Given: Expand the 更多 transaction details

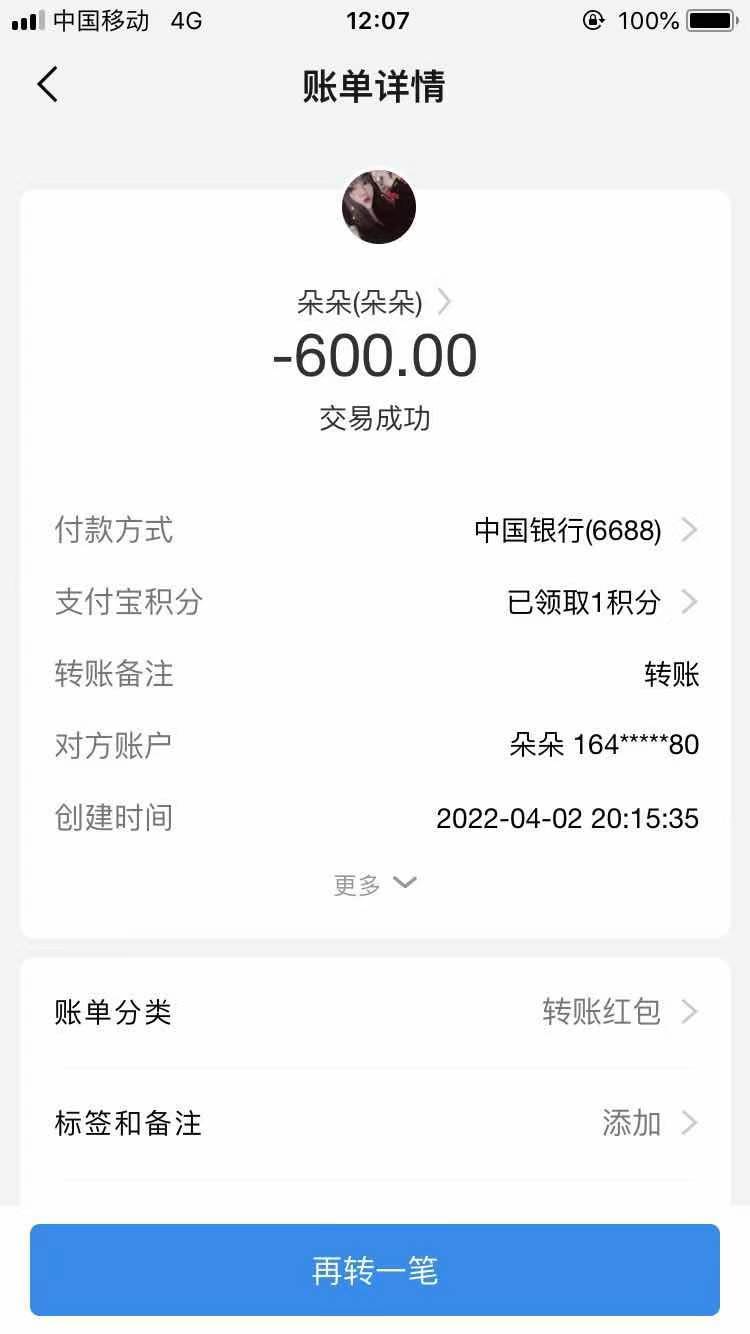Looking at the screenshot, I should click(375, 884).
